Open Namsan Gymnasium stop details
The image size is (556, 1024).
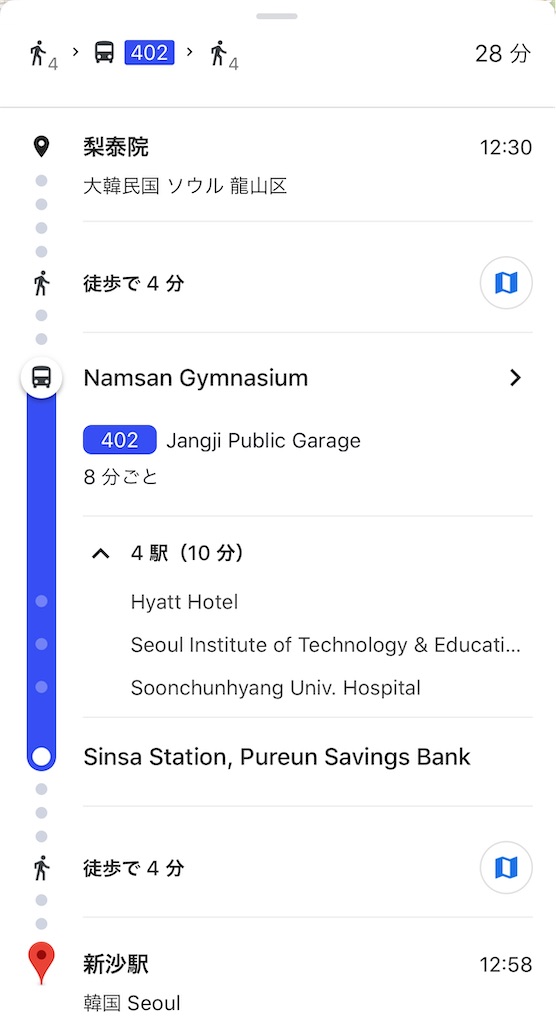coord(307,377)
